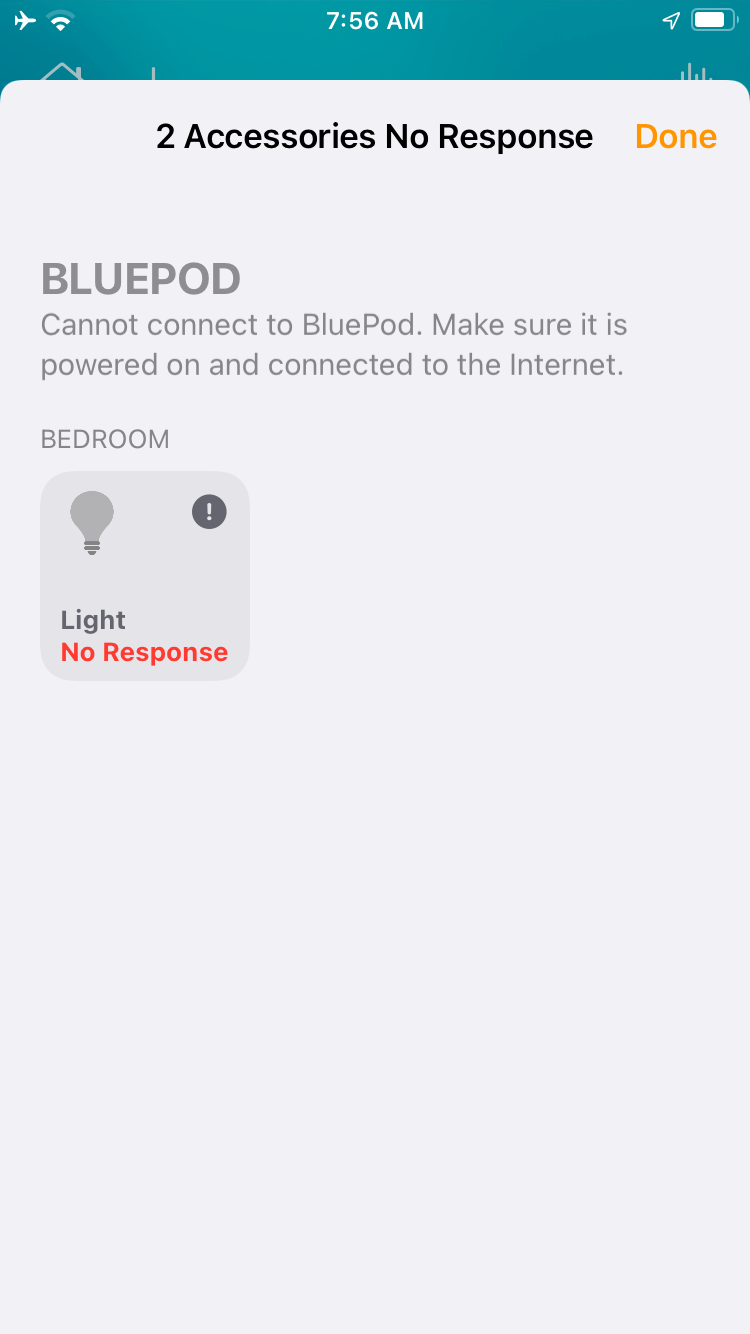
Task: Tap Done to dismiss the sheet
Action: coord(675,136)
